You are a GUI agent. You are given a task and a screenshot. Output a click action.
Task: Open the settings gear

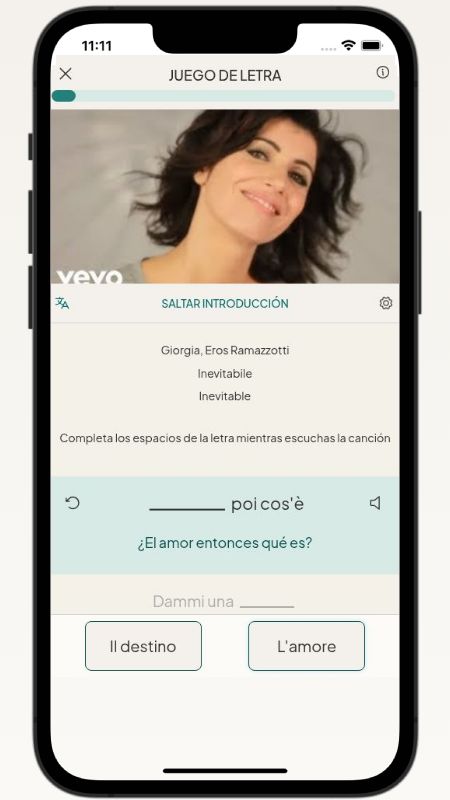[x=386, y=303]
